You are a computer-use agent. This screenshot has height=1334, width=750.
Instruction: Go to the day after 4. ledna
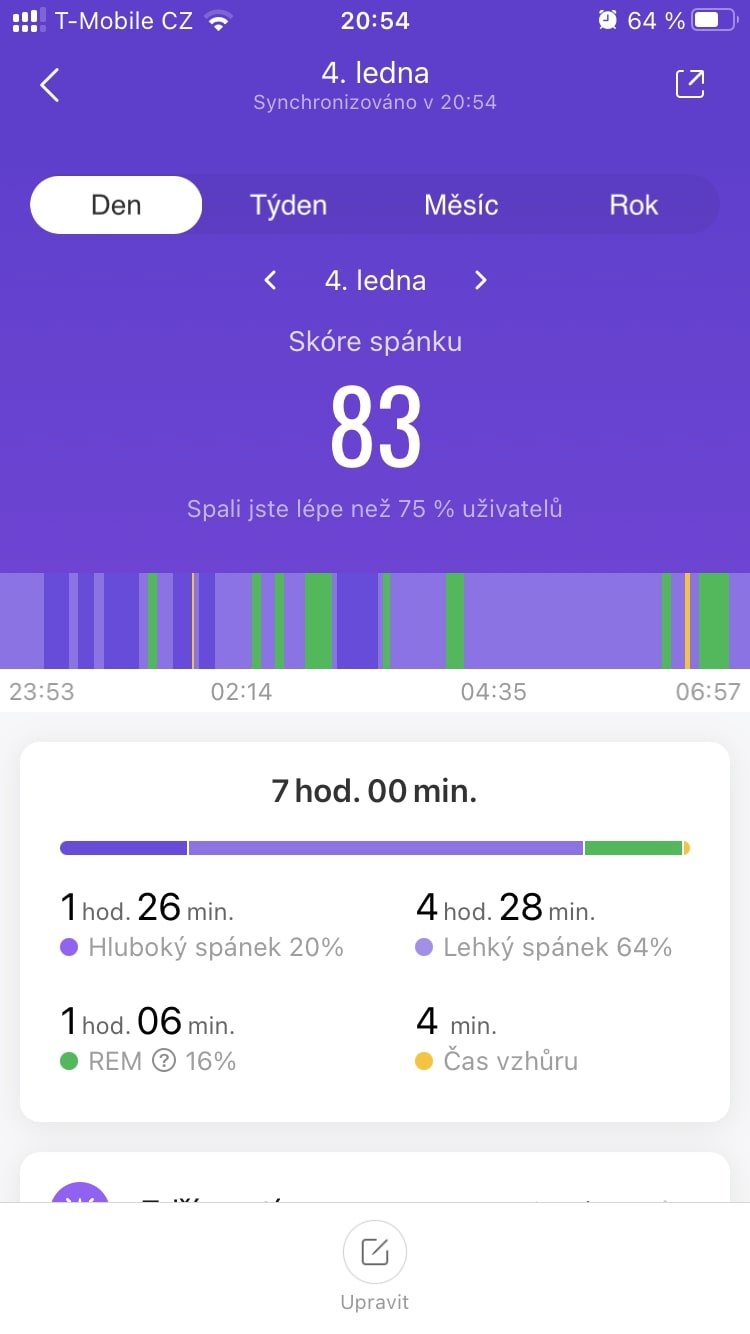click(481, 281)
